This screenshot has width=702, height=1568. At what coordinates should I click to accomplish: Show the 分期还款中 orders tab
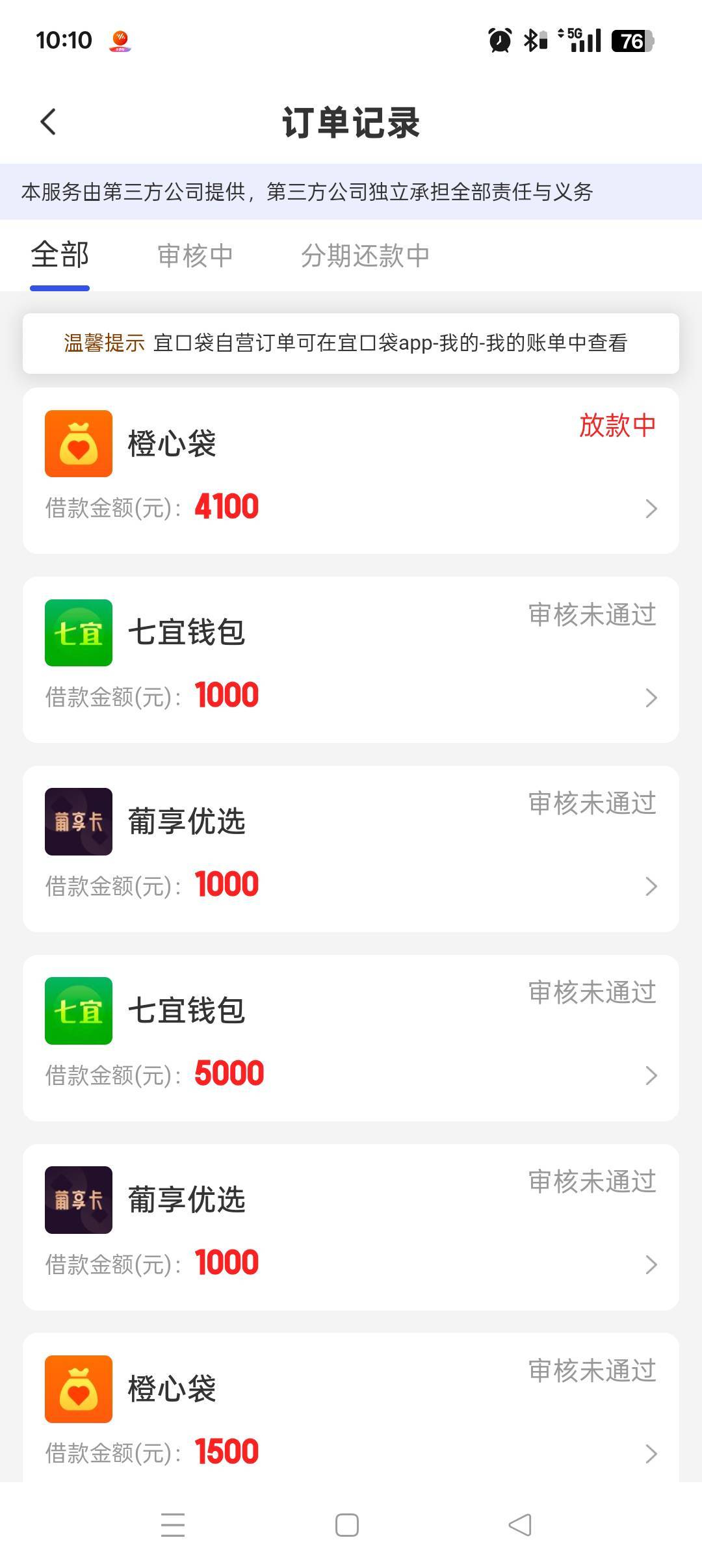click(365, 255)
